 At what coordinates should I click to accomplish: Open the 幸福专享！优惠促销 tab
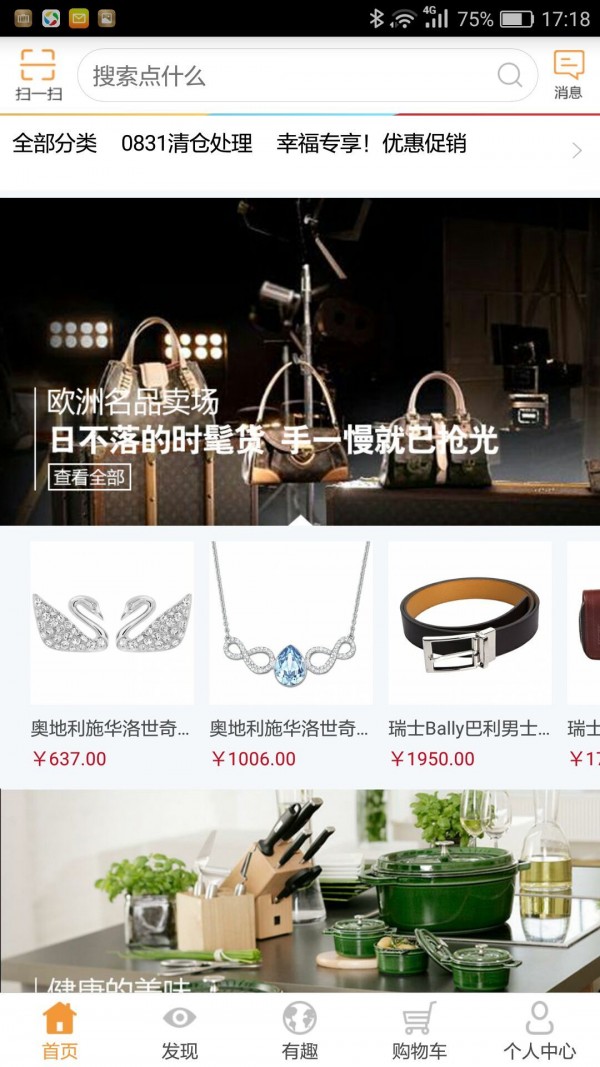(x=371, y=144)
